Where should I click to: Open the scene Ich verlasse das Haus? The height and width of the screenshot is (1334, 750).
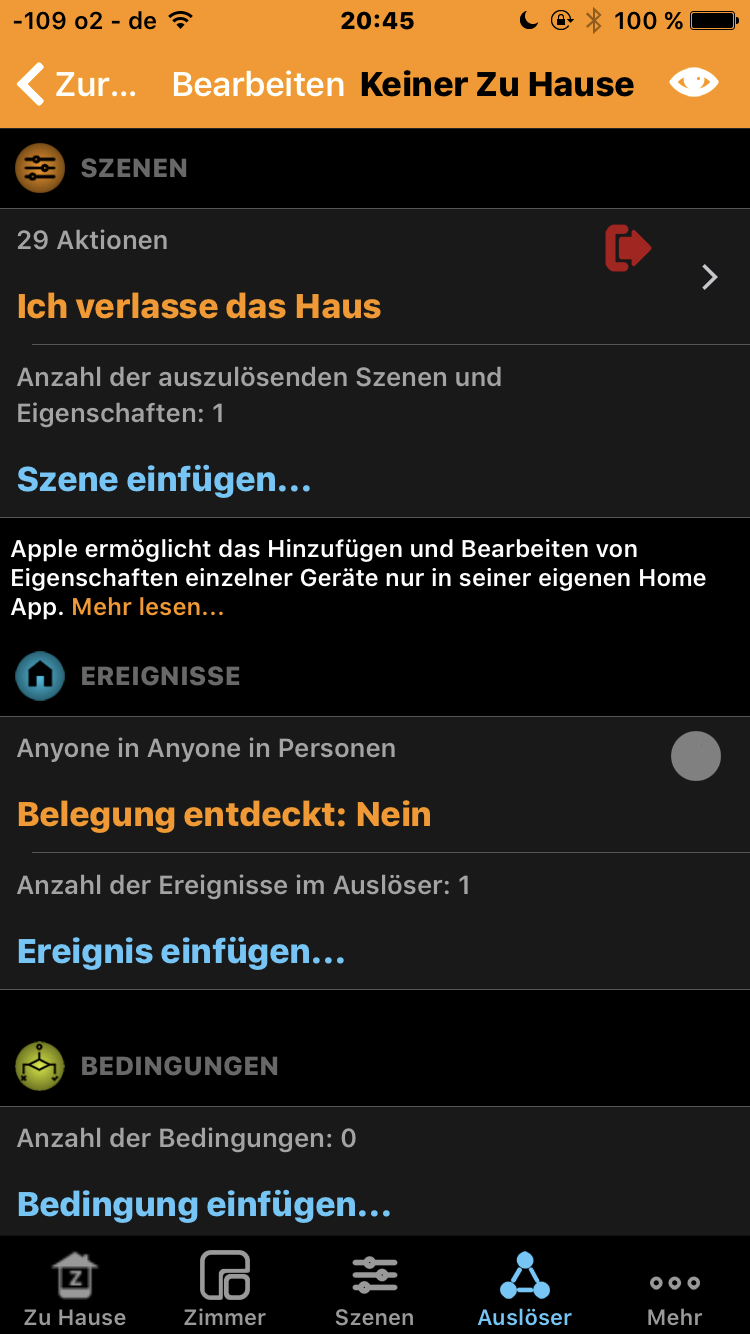coord(199,306)
